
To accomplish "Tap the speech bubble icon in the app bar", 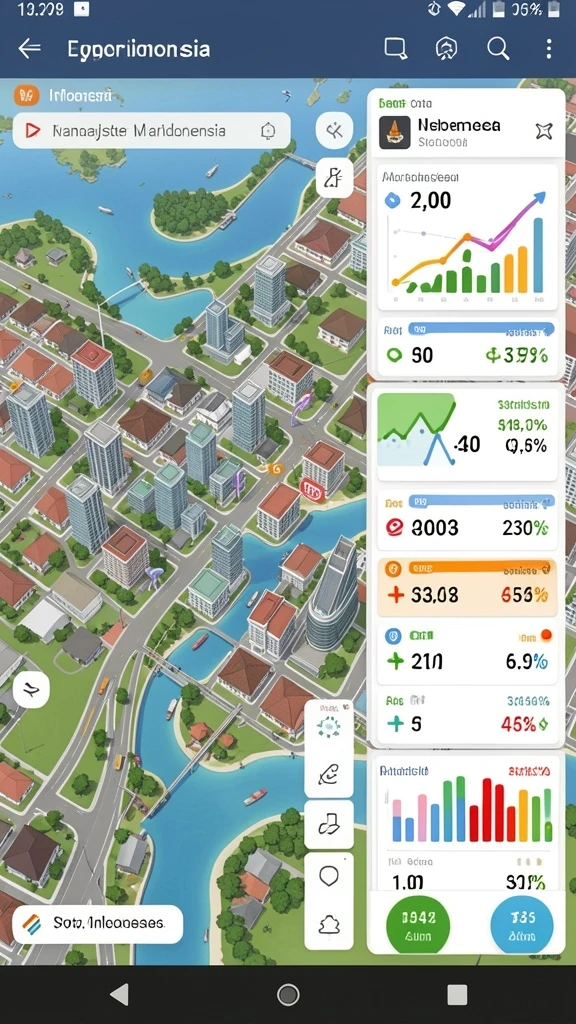I will 396,48.
